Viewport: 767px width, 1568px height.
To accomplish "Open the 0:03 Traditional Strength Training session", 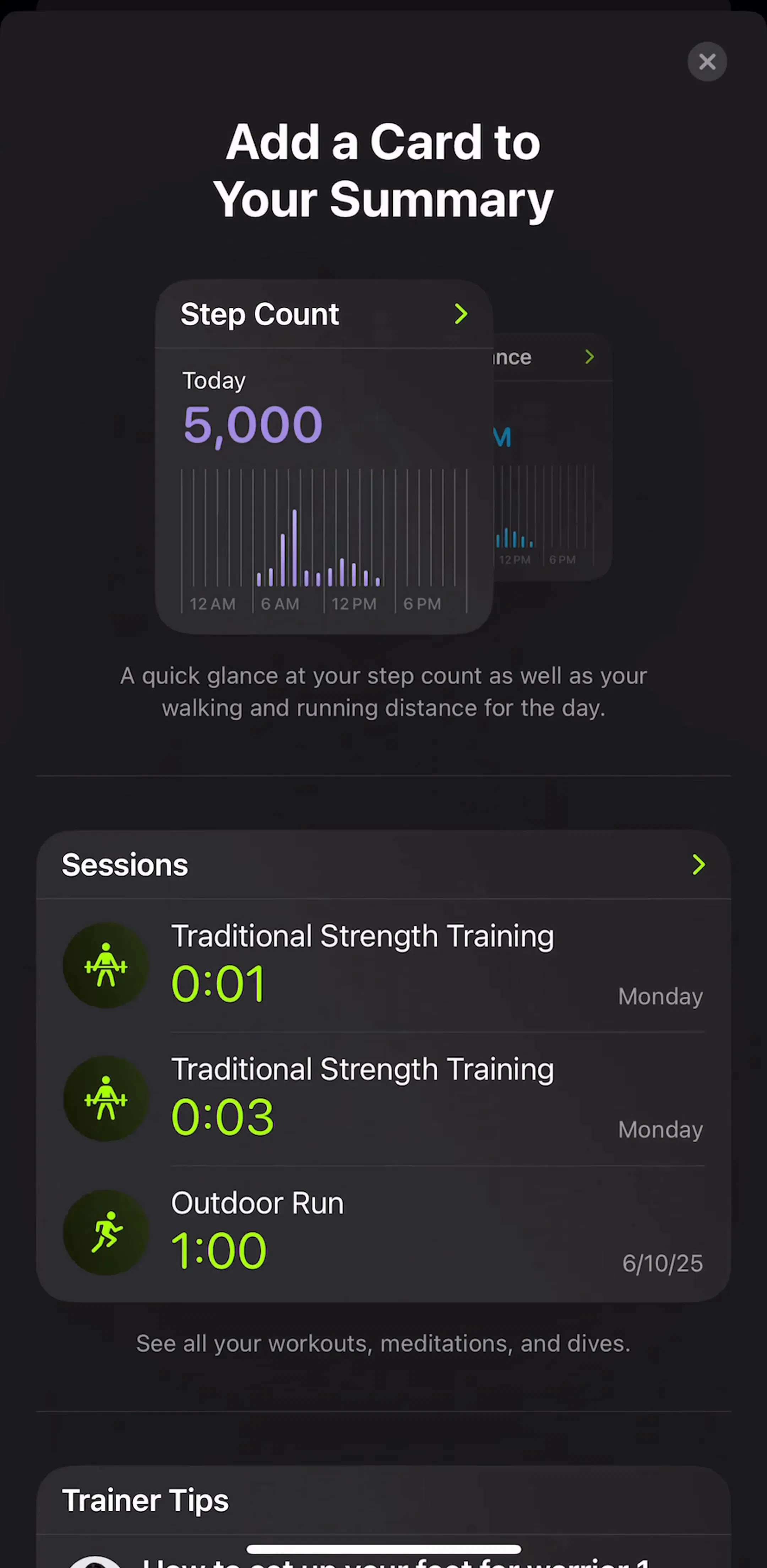I will pos(383,1099).
